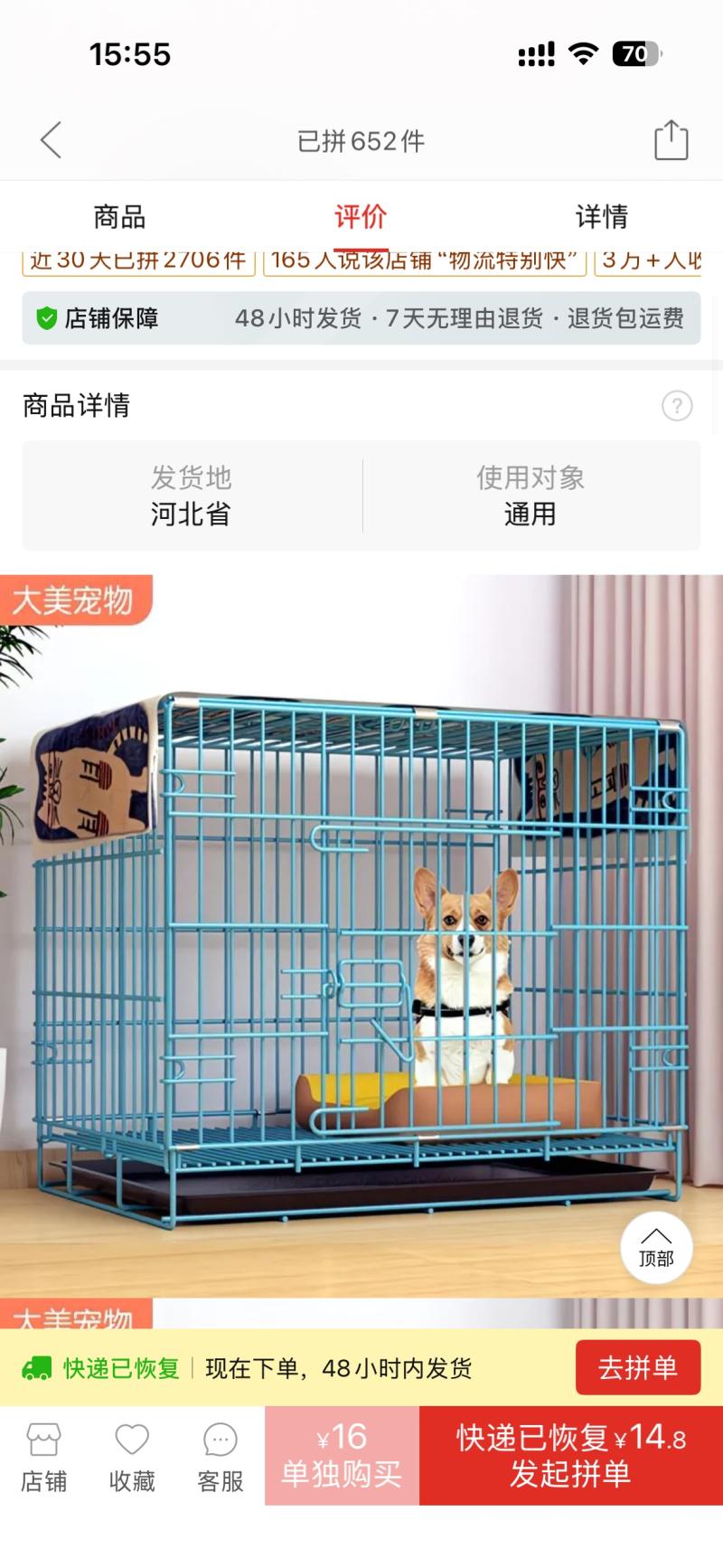
Task: Switch to the 详情 tab
Action: point(602,217)
